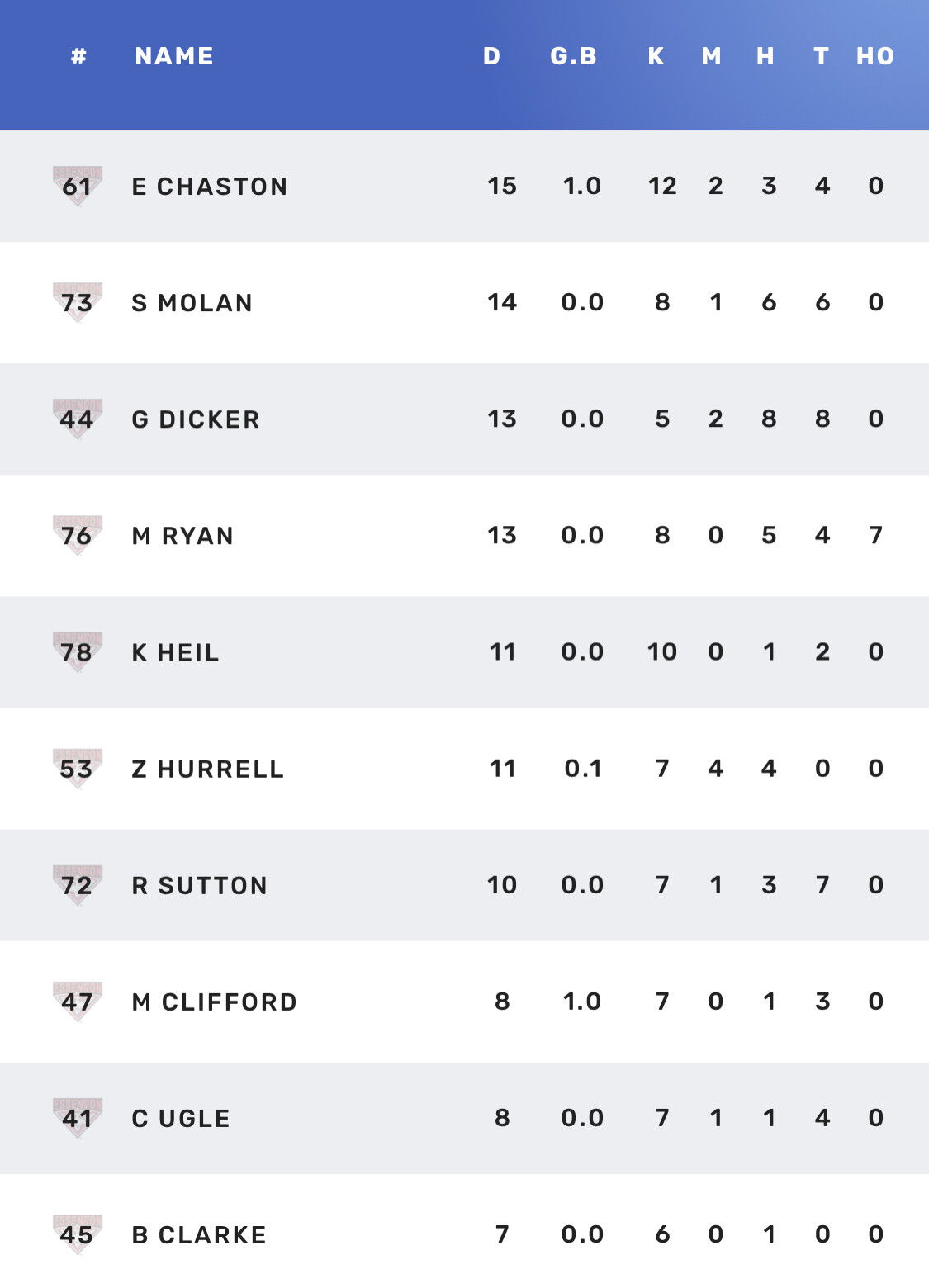929x1288 pixels.
Task: Sort table by M marks column
Action: pos(711,56)
